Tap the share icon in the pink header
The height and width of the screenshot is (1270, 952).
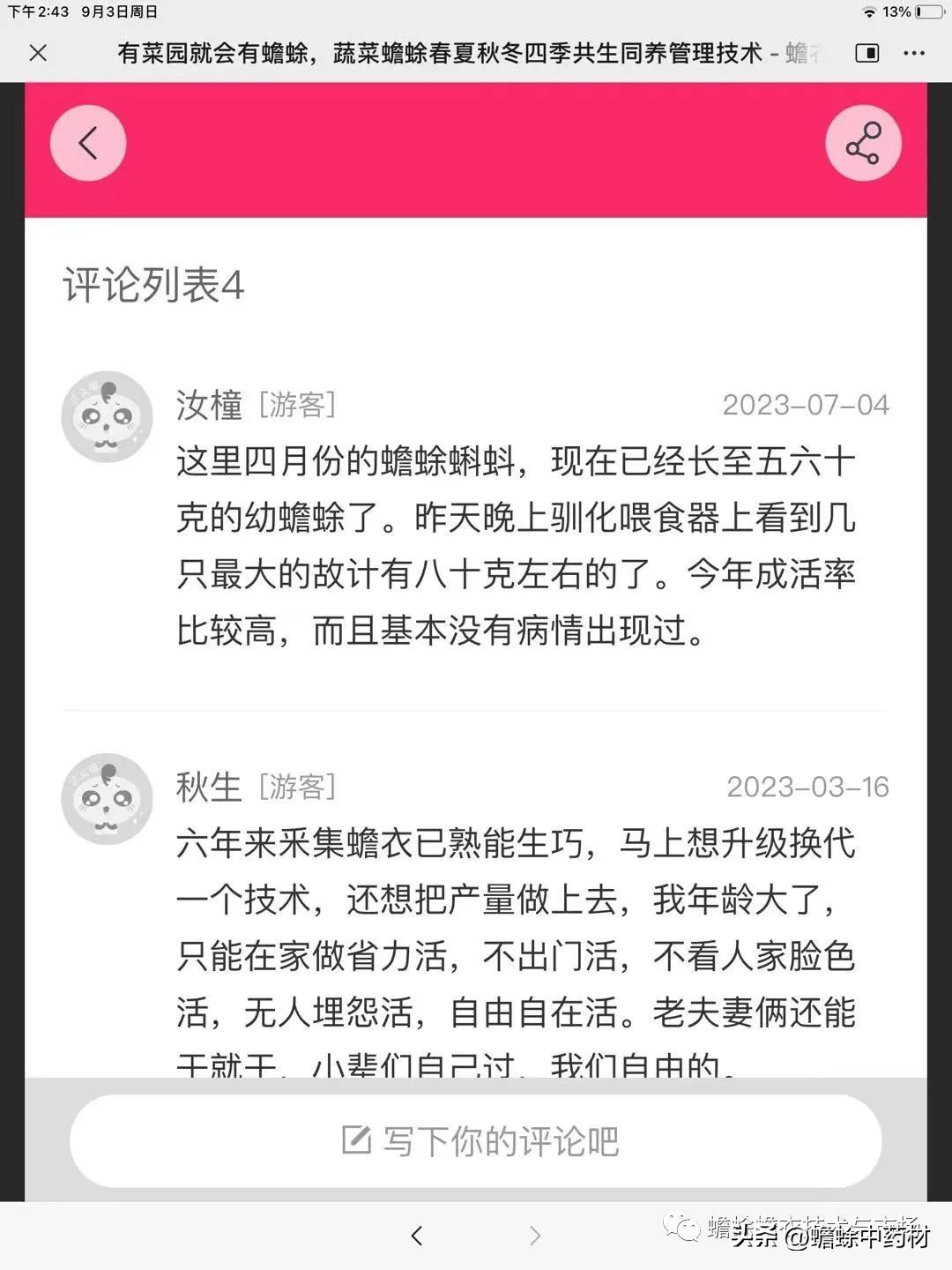[862, 142]
